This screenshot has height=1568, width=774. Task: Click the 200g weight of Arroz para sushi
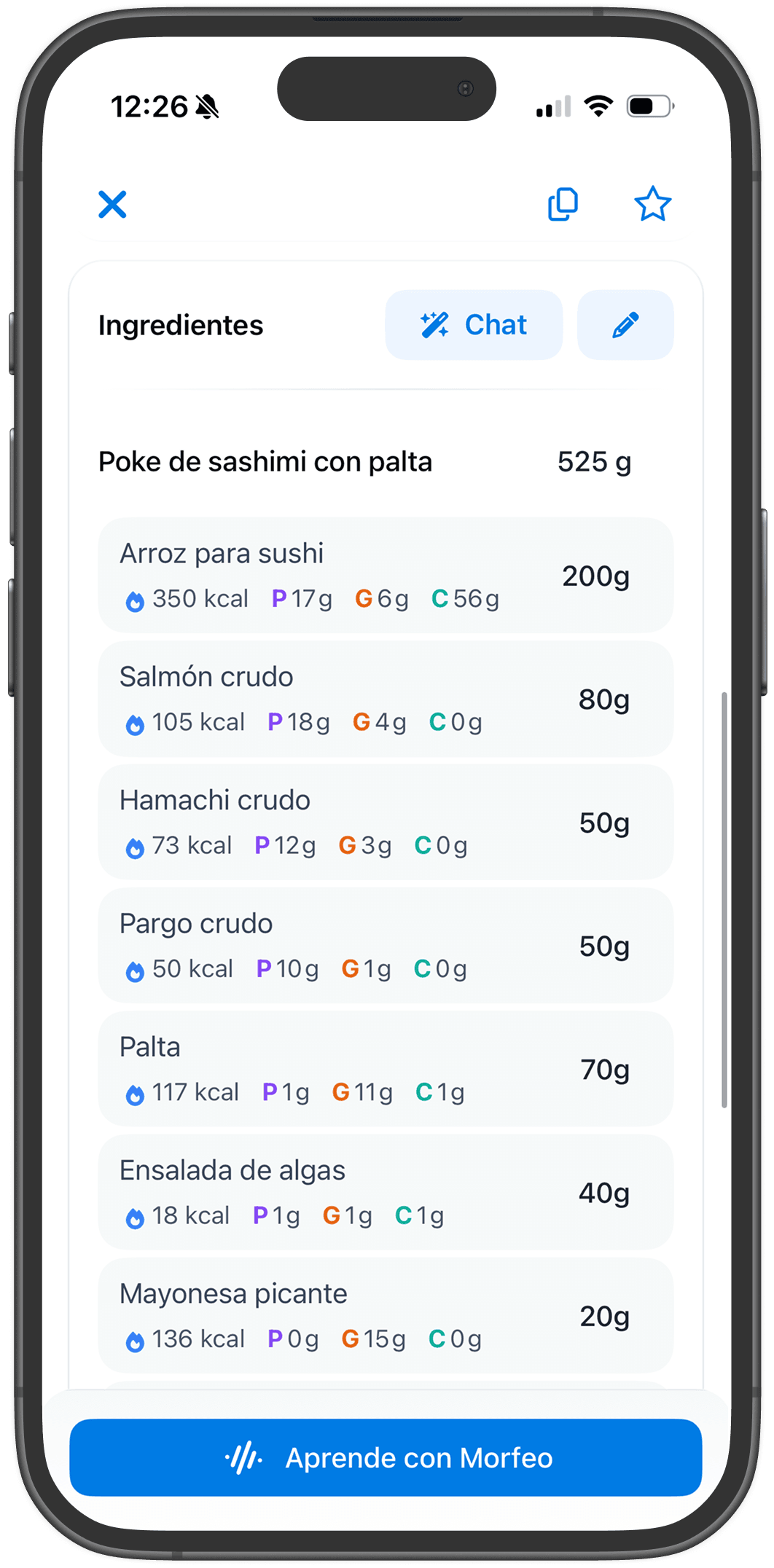point(598,576)
